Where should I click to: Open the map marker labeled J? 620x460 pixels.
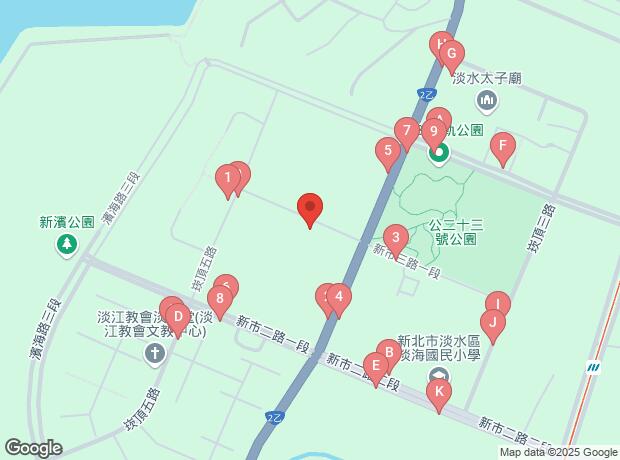[490, 323]
